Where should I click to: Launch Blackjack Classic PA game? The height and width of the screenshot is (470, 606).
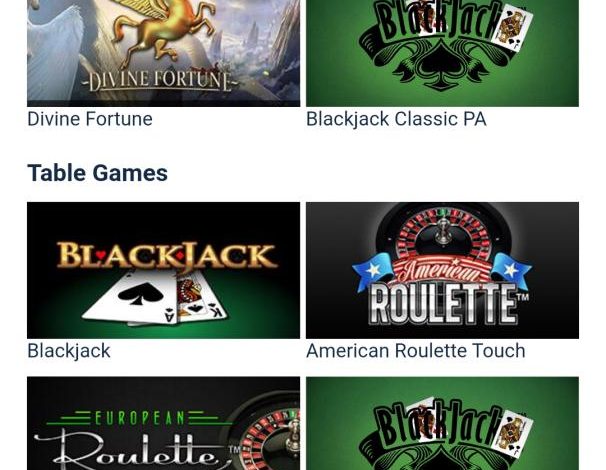pyautogui.click(x=442, y=53)
